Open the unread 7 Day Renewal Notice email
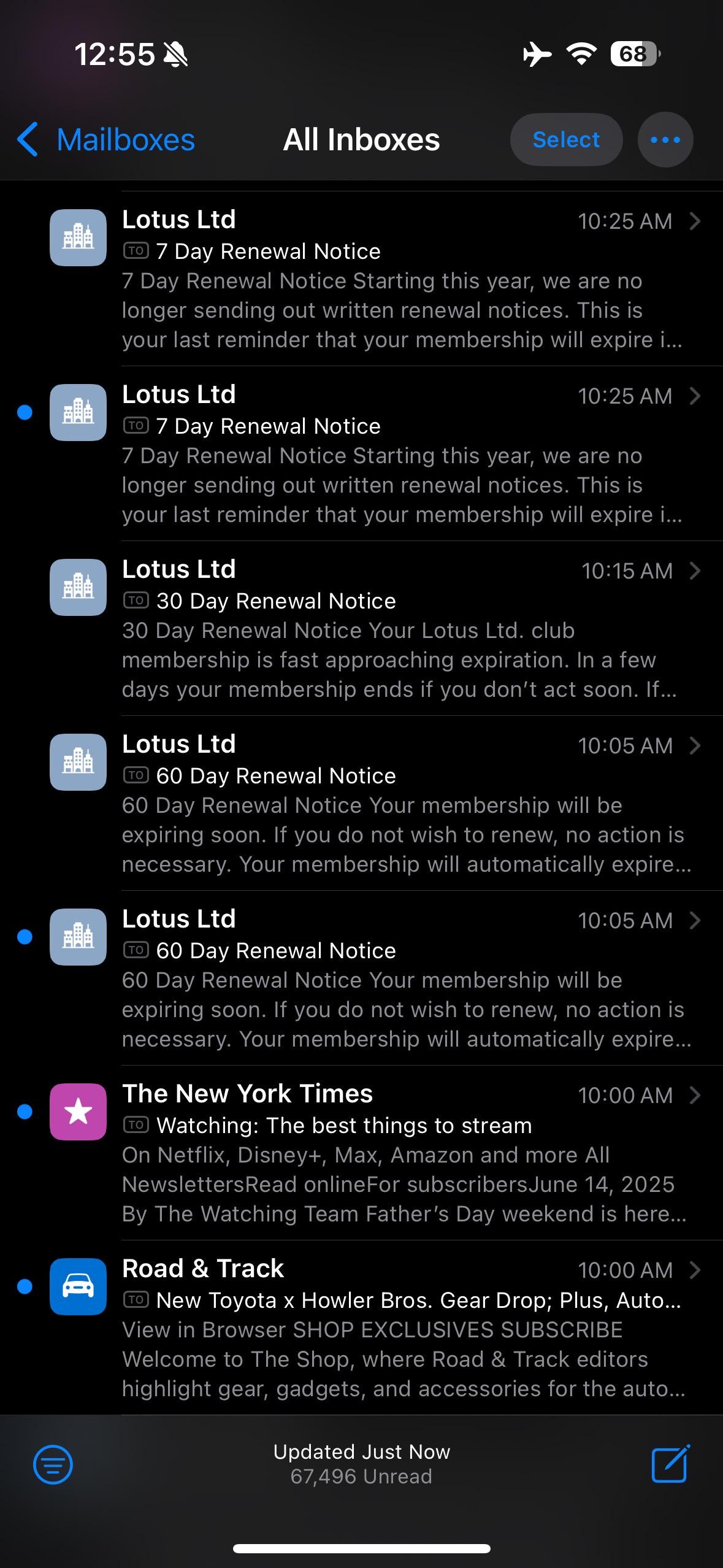723x1568 pixels. point(362,454)
